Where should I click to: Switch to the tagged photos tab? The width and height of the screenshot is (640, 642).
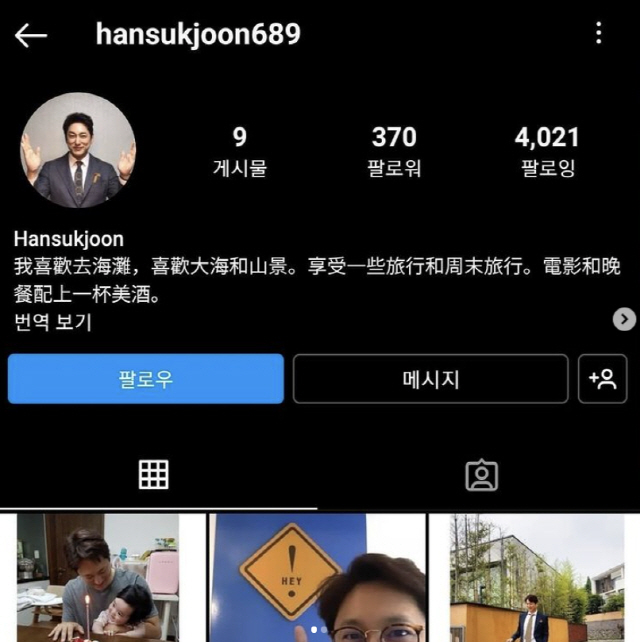[481, 475]
